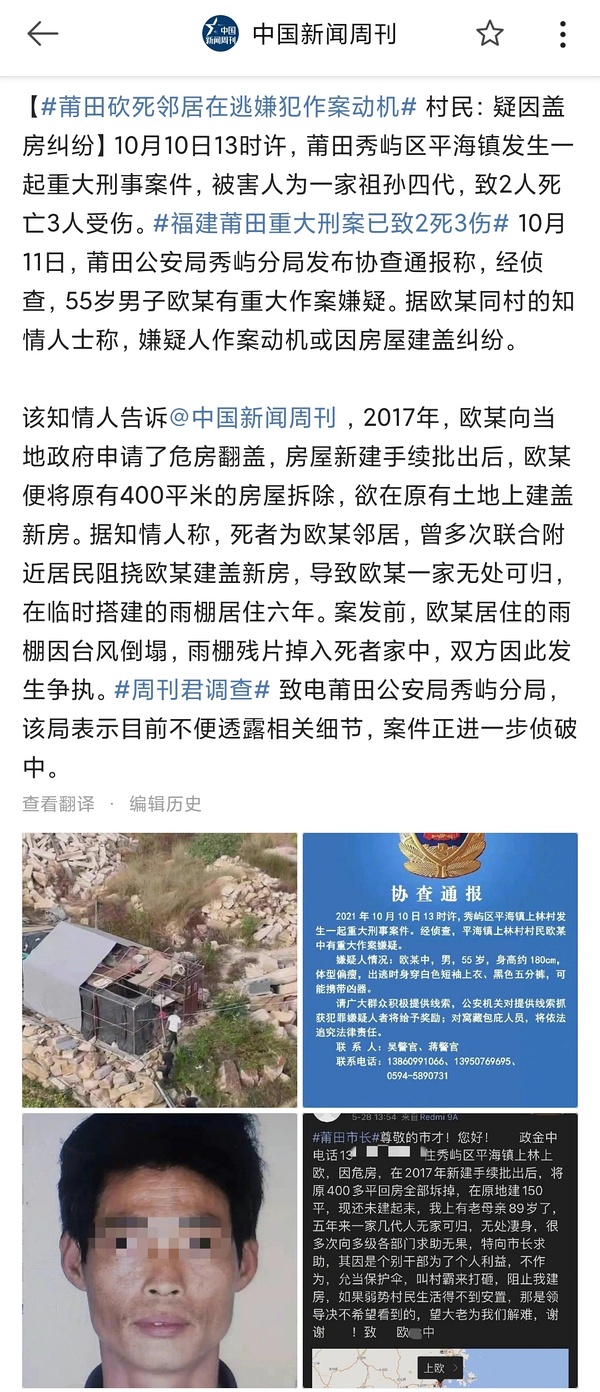The height and width of the screenshot is (1392, 600).
Task: Open 中国新闻周刊 account from header
Action: 324,34
